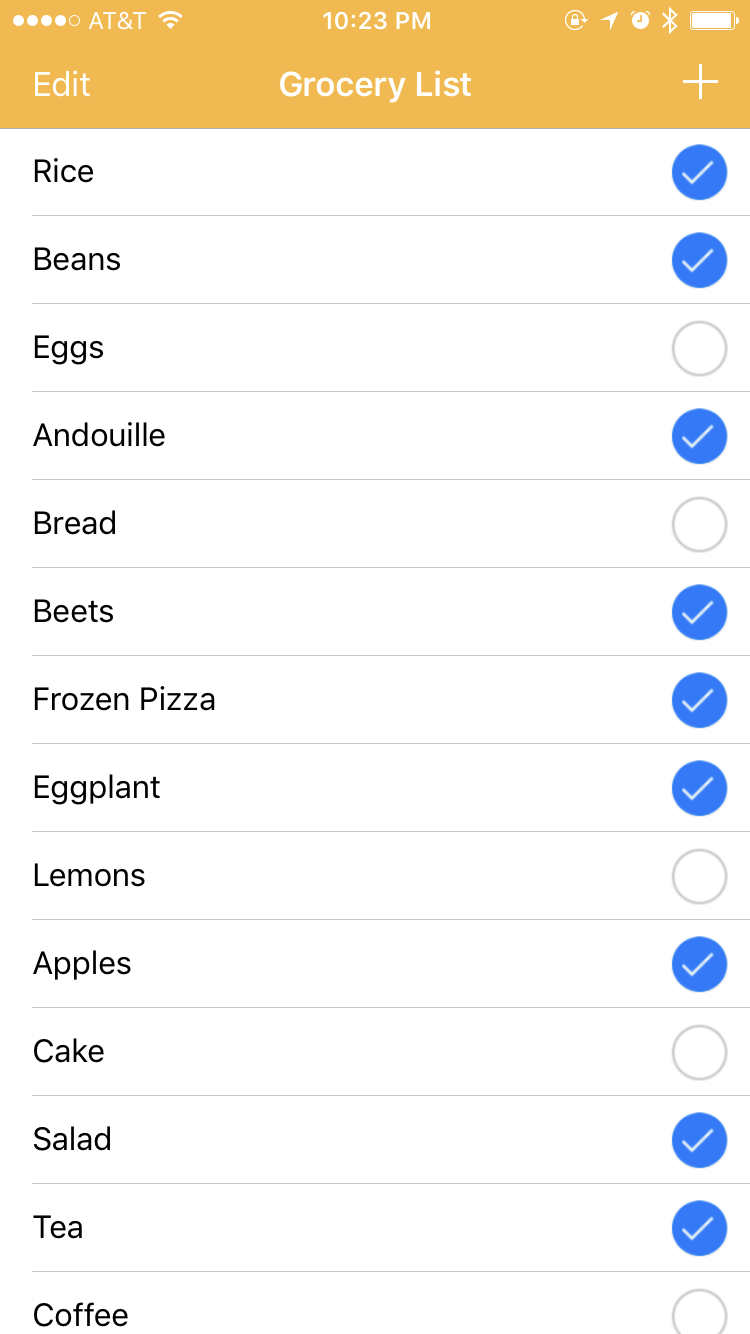Uncheck the Salad item
Viewport: 750px width, 1334px height.
click(x=699, y=1140)
